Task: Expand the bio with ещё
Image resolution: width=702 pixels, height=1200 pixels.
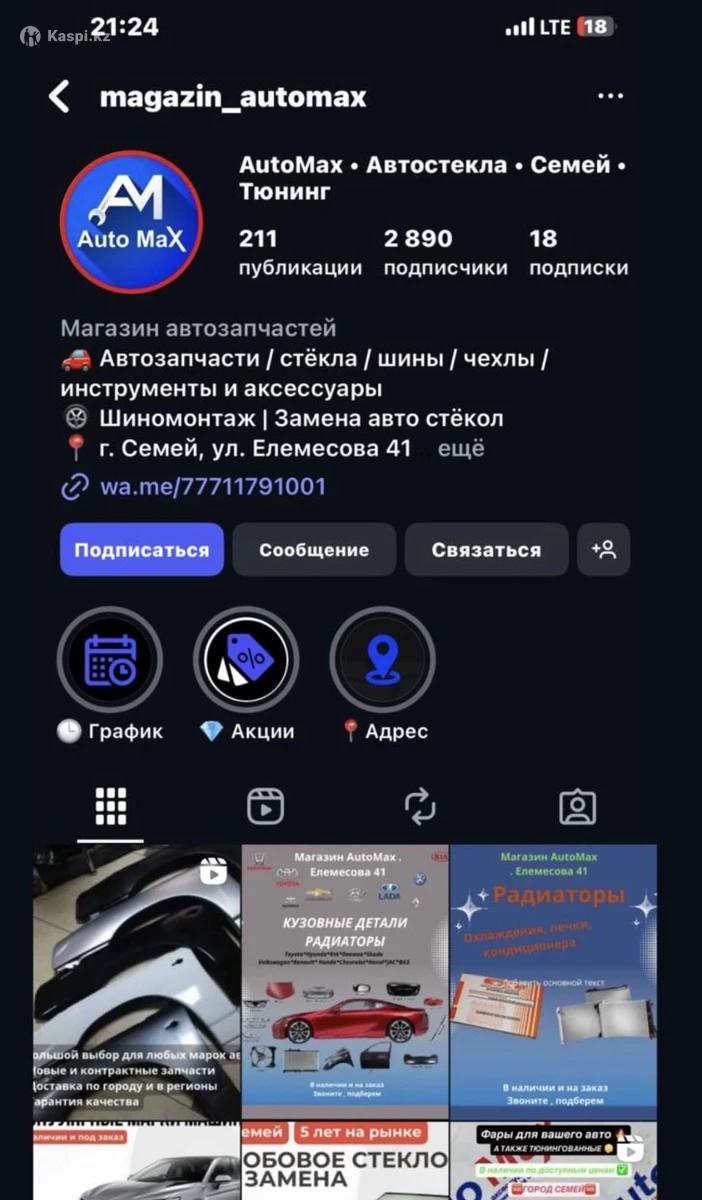Action: click(x=462, y=449)
